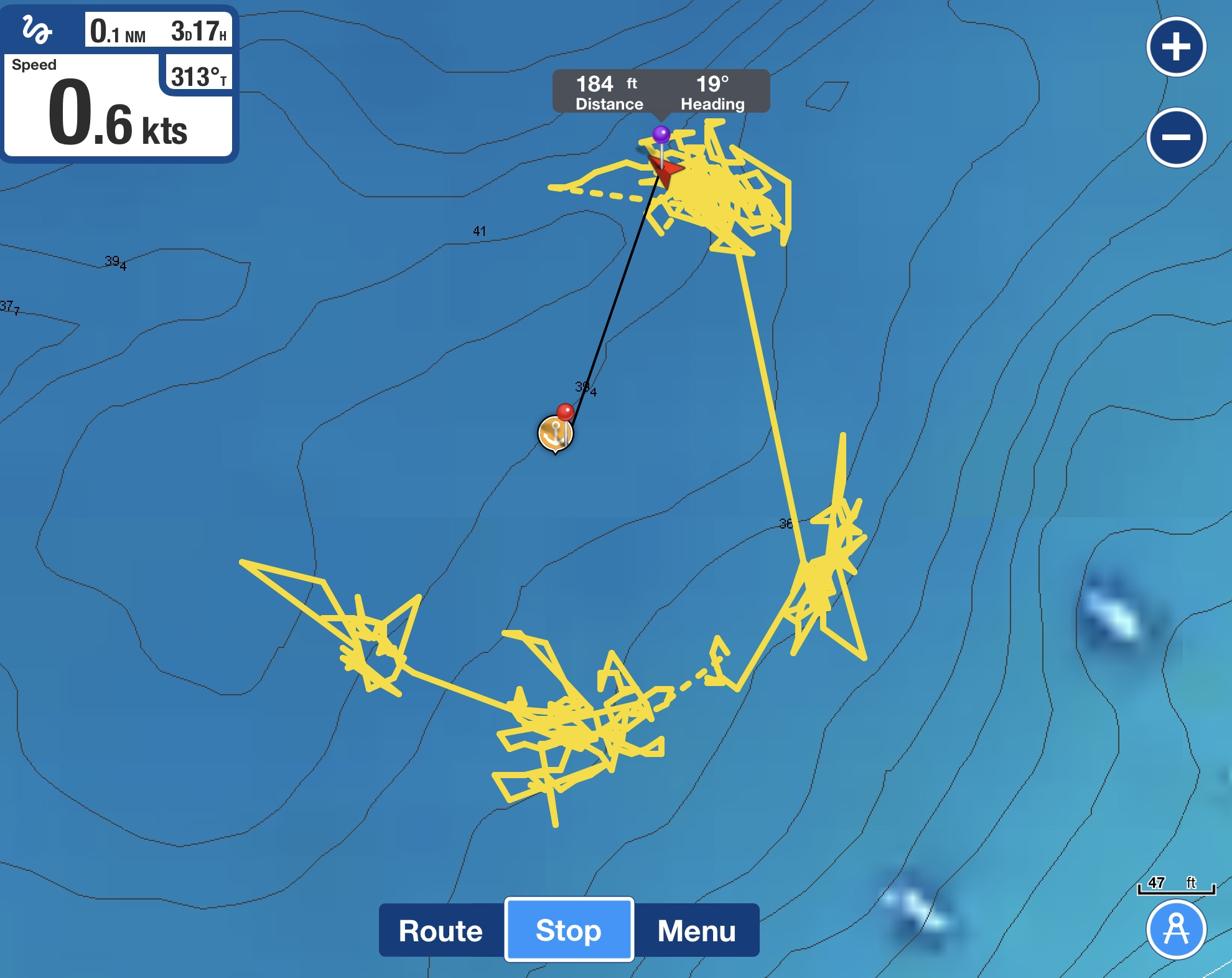This screenshot has height=978, width=1232.
Task: Zoom in on the chart
Action: pyautogui.click(x=1175, y=47)
